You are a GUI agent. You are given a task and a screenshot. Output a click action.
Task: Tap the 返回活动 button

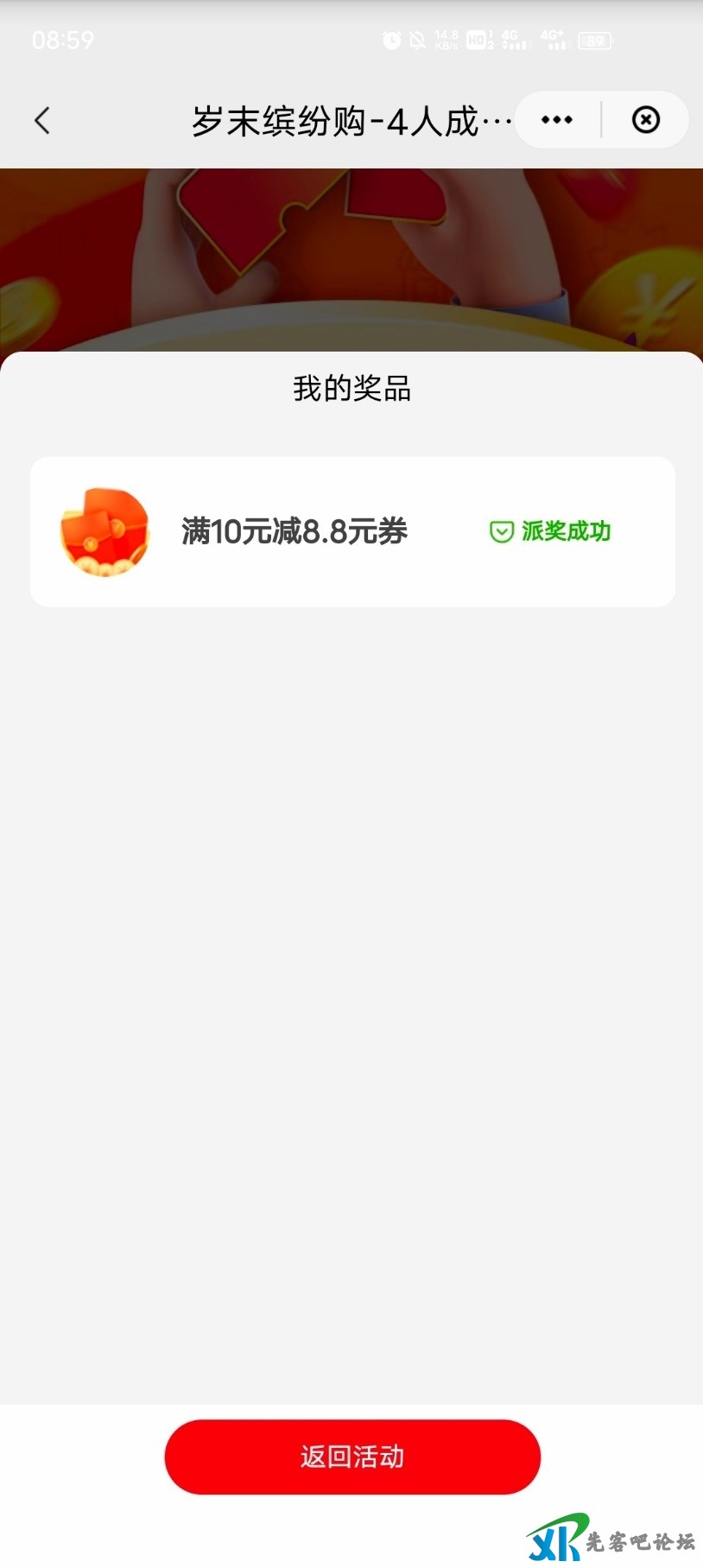coord(352,1457)
